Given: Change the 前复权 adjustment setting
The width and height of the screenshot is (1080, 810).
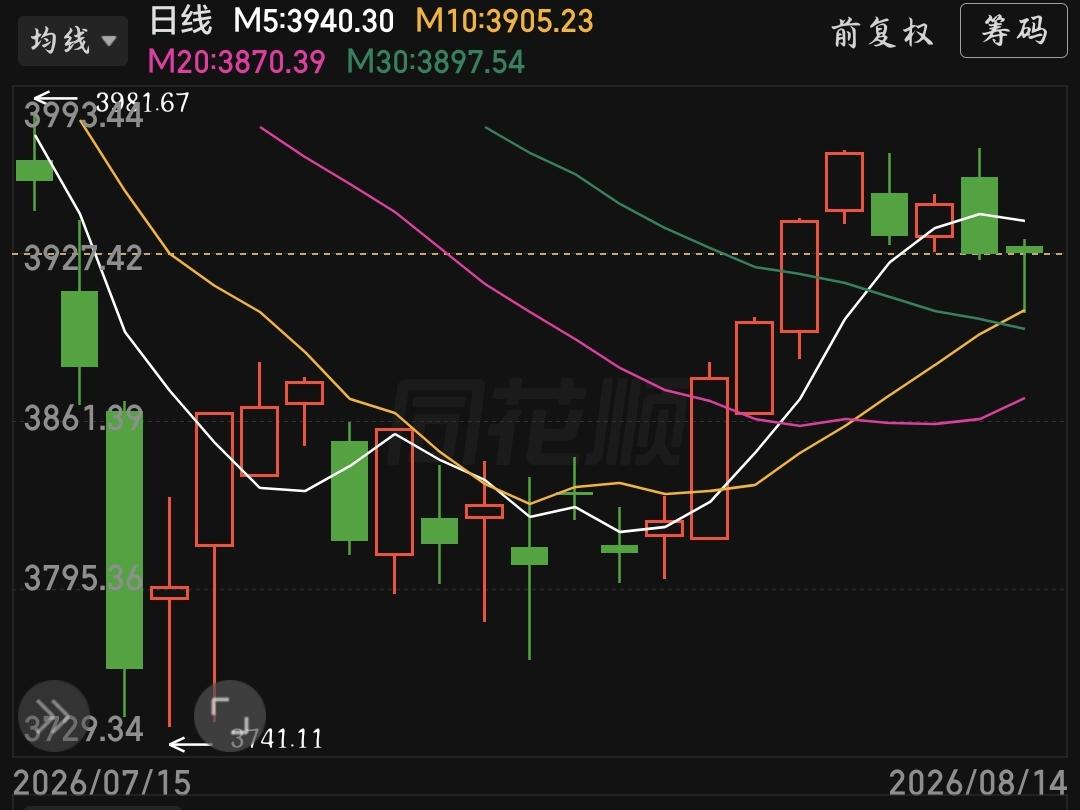Looking at the screenshot, I should (882, 32).
